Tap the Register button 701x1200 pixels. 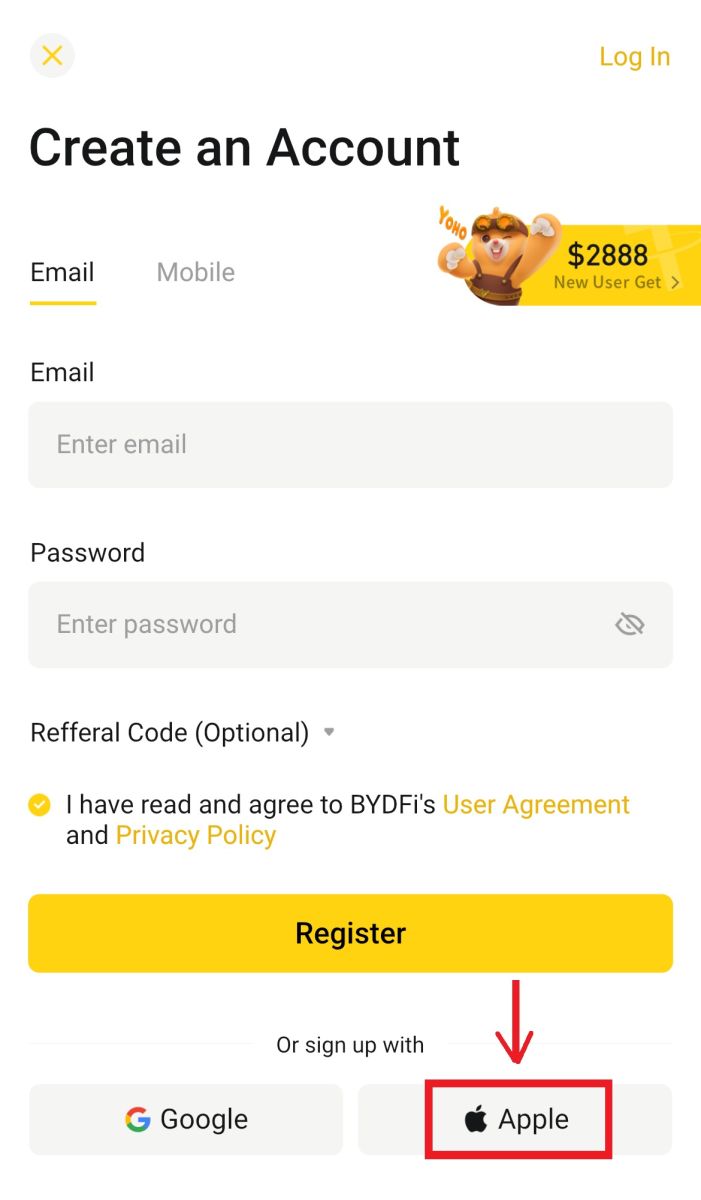tap(350, 933)
